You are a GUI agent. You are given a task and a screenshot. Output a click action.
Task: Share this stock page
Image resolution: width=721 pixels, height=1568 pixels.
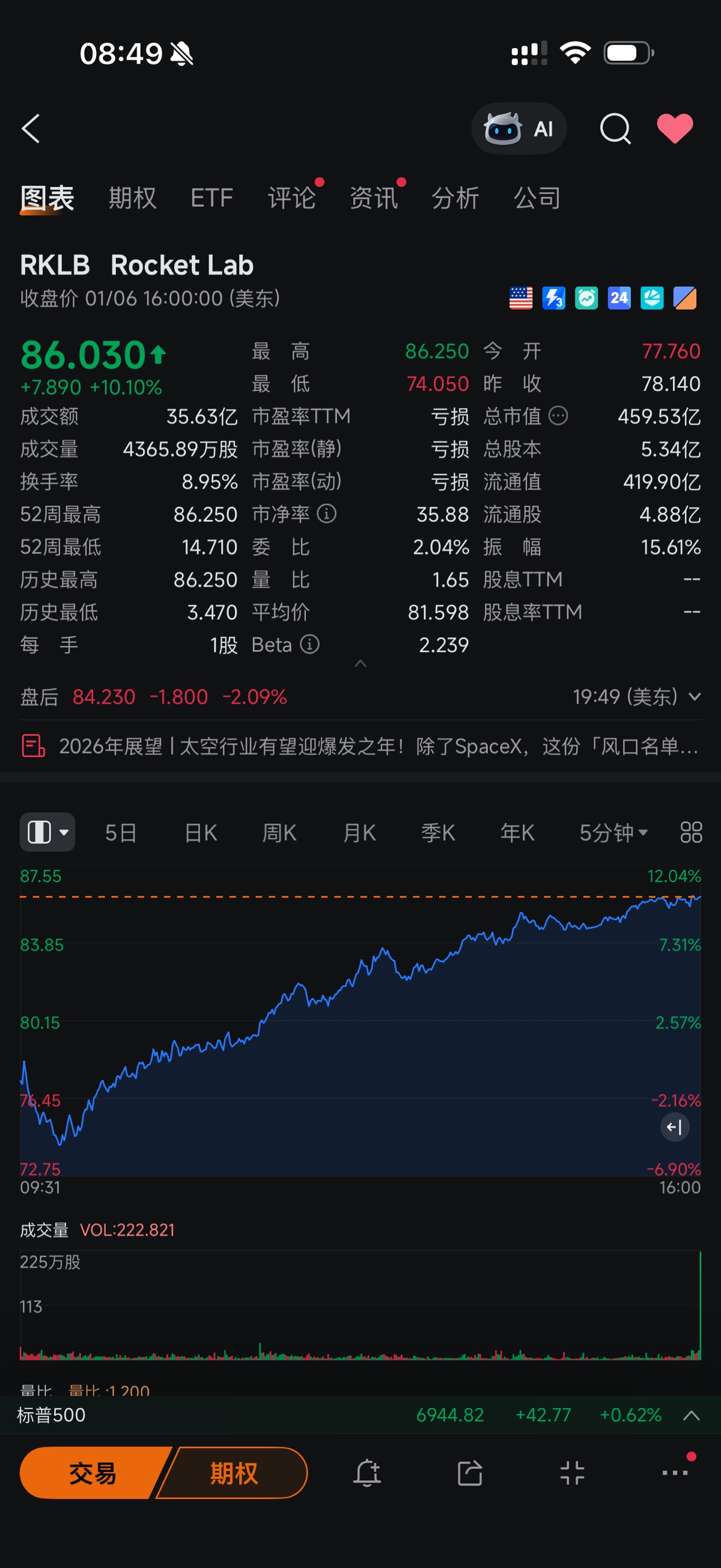470,1474
